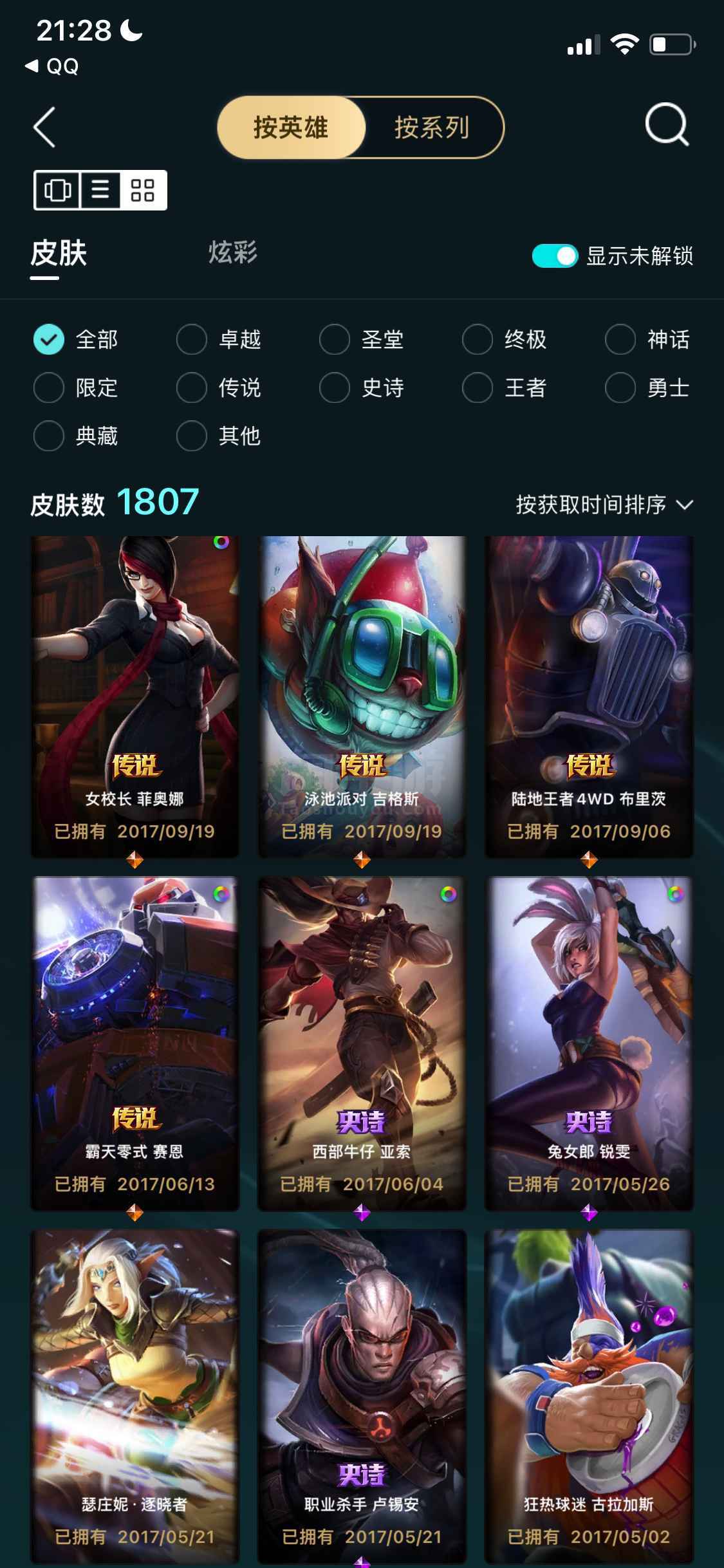Toggle off 显示未解锁 switch
Screen dimensions: 724x1568
click(x=554, y=256)
